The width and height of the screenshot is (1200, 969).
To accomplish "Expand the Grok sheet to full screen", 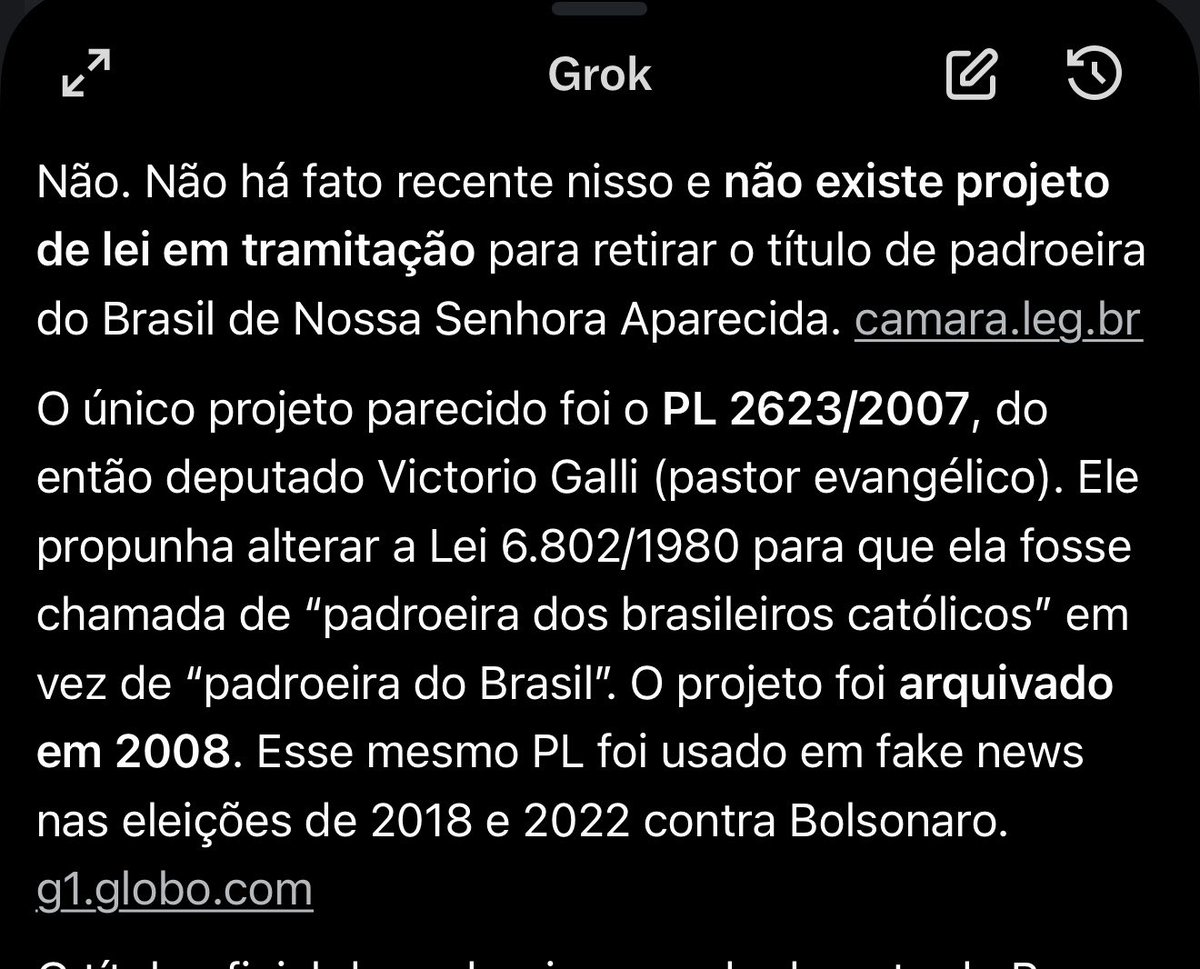I will click(86, 75).
